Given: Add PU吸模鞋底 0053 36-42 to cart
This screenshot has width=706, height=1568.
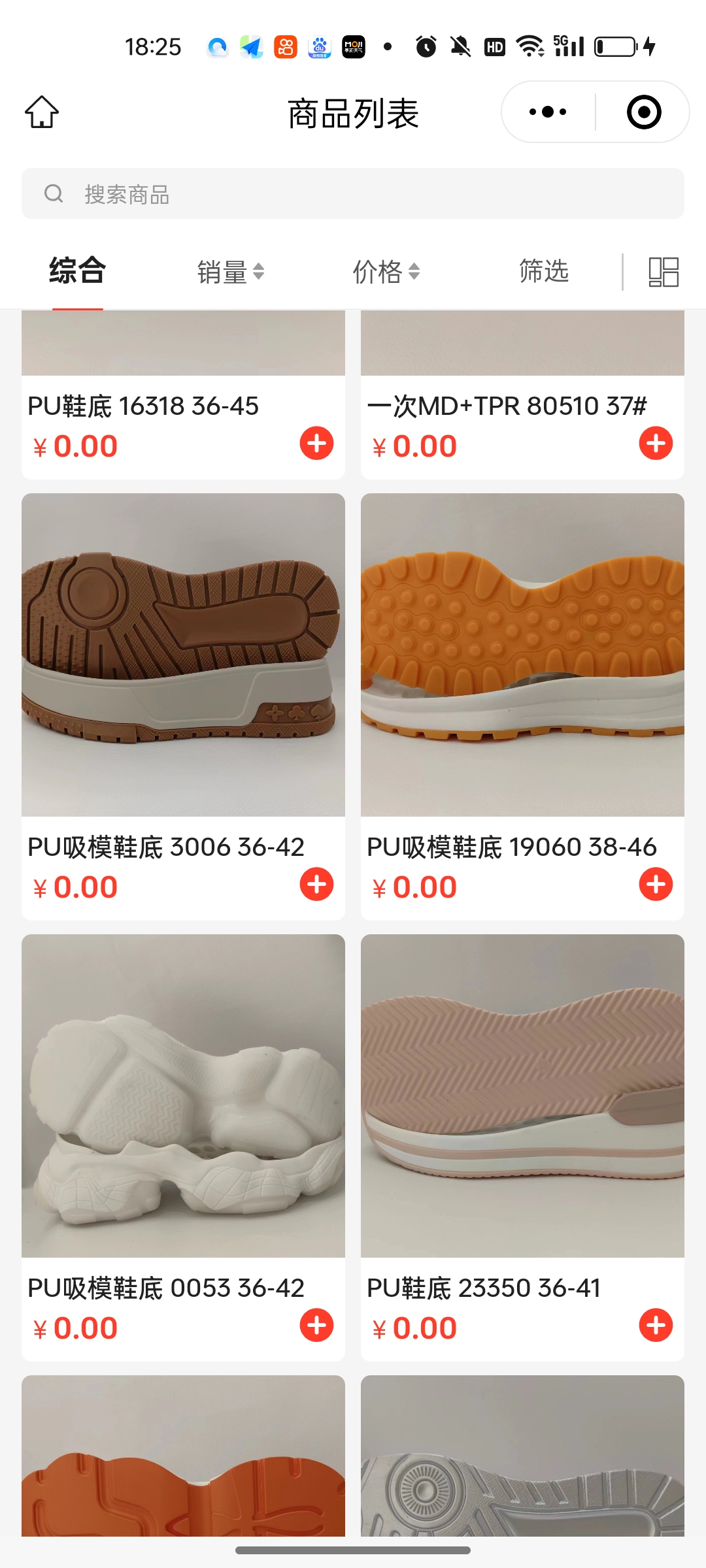Looking at the screenshot, I should pos(317,1326).
